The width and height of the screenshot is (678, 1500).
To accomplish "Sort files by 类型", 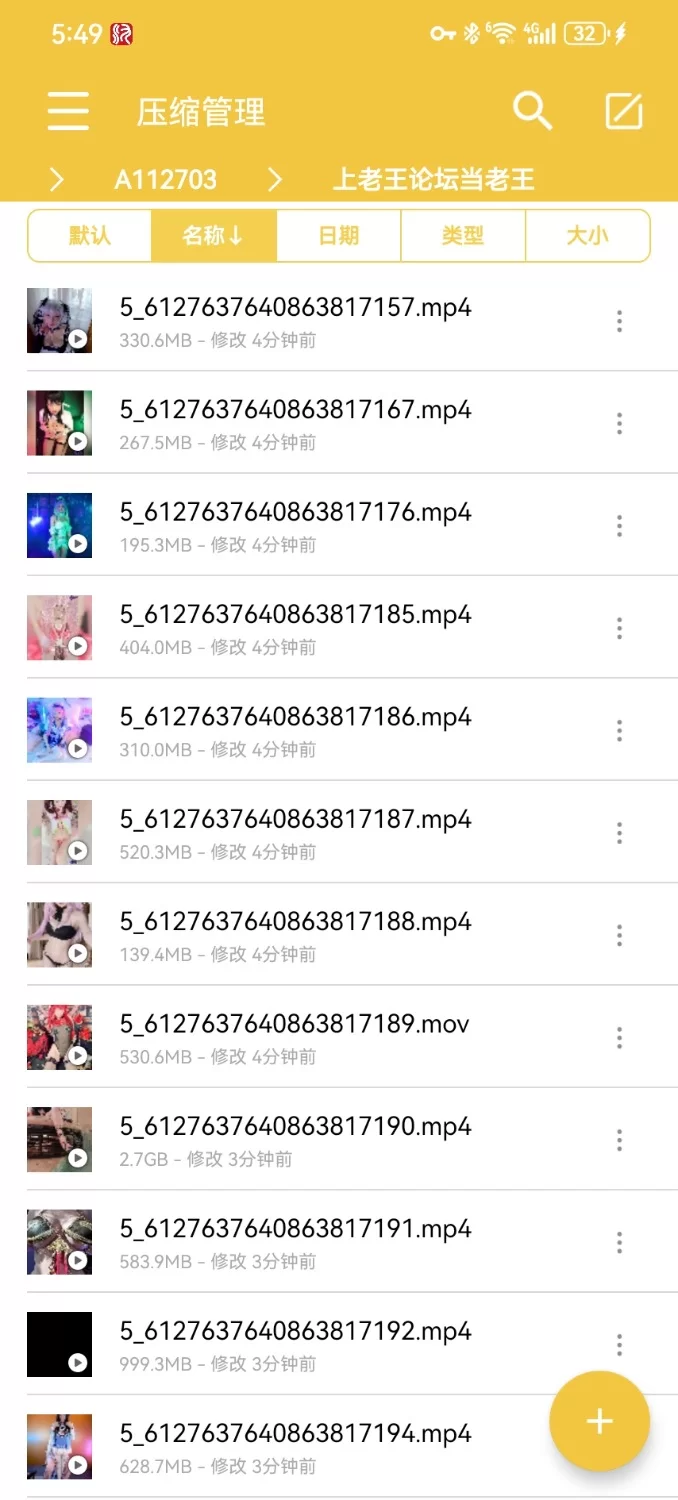I will coord(462,236).
